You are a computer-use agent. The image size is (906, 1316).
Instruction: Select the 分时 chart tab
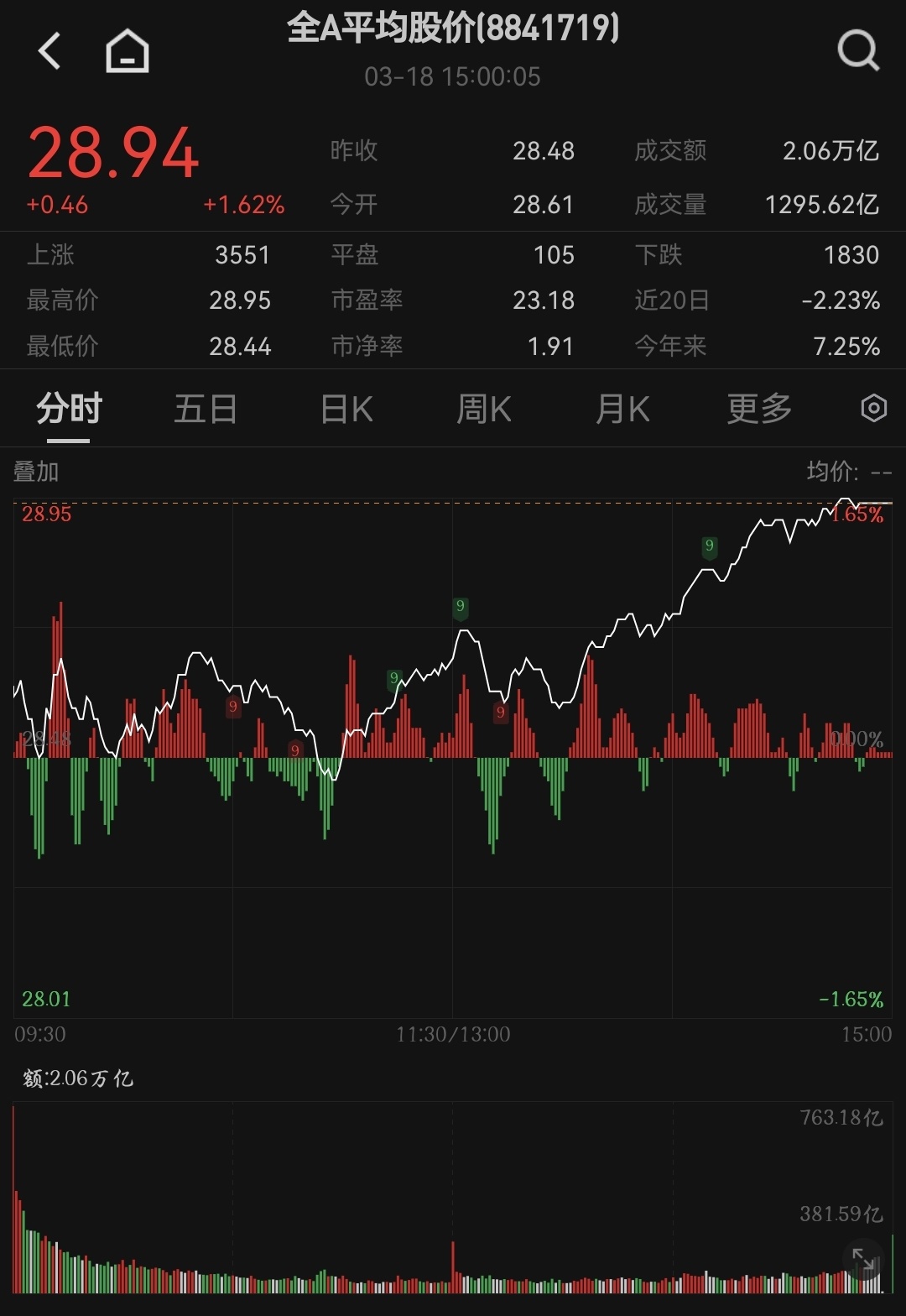pos(69,410)
